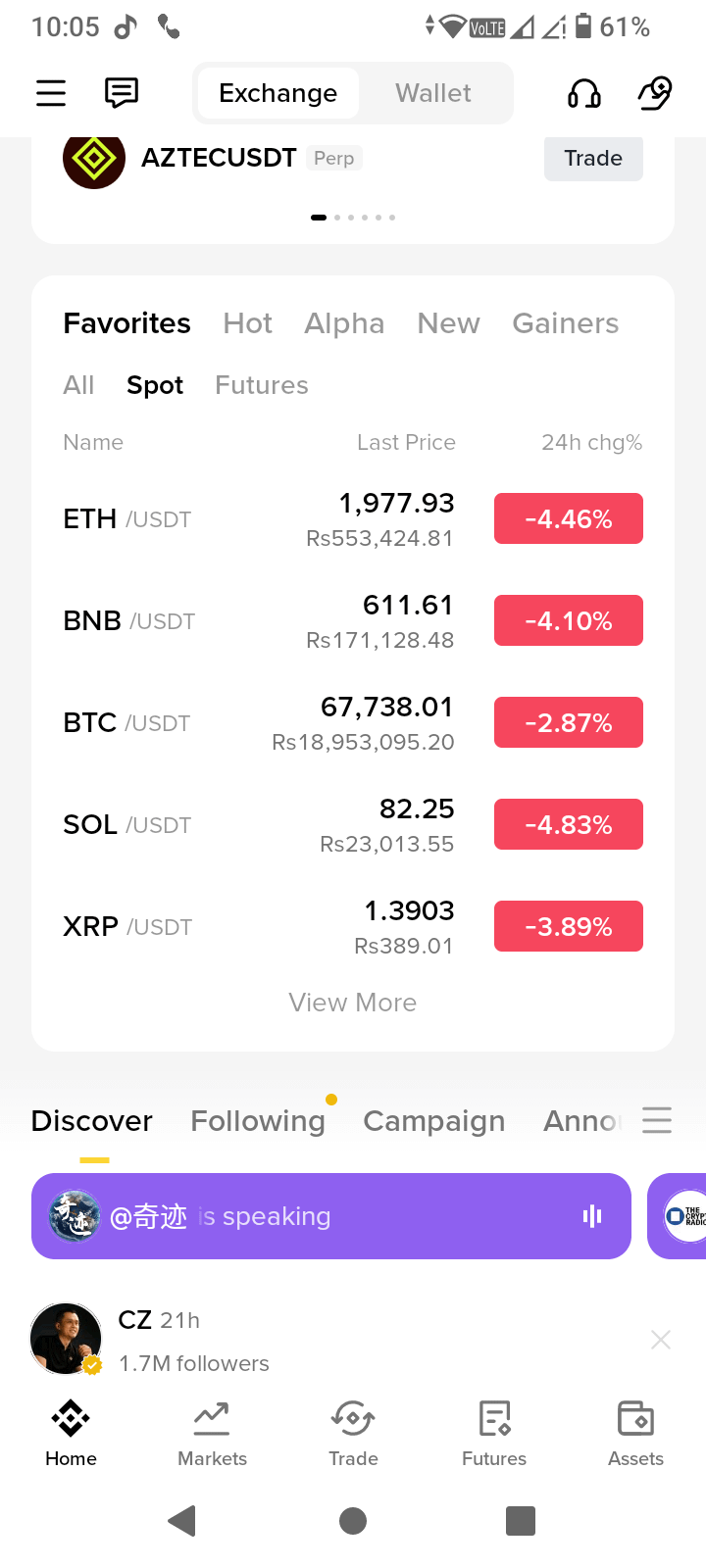Tap the Trade button for AZTECUSDT
The height and width of the screenshot is (1568, 706).
(593, 158)
